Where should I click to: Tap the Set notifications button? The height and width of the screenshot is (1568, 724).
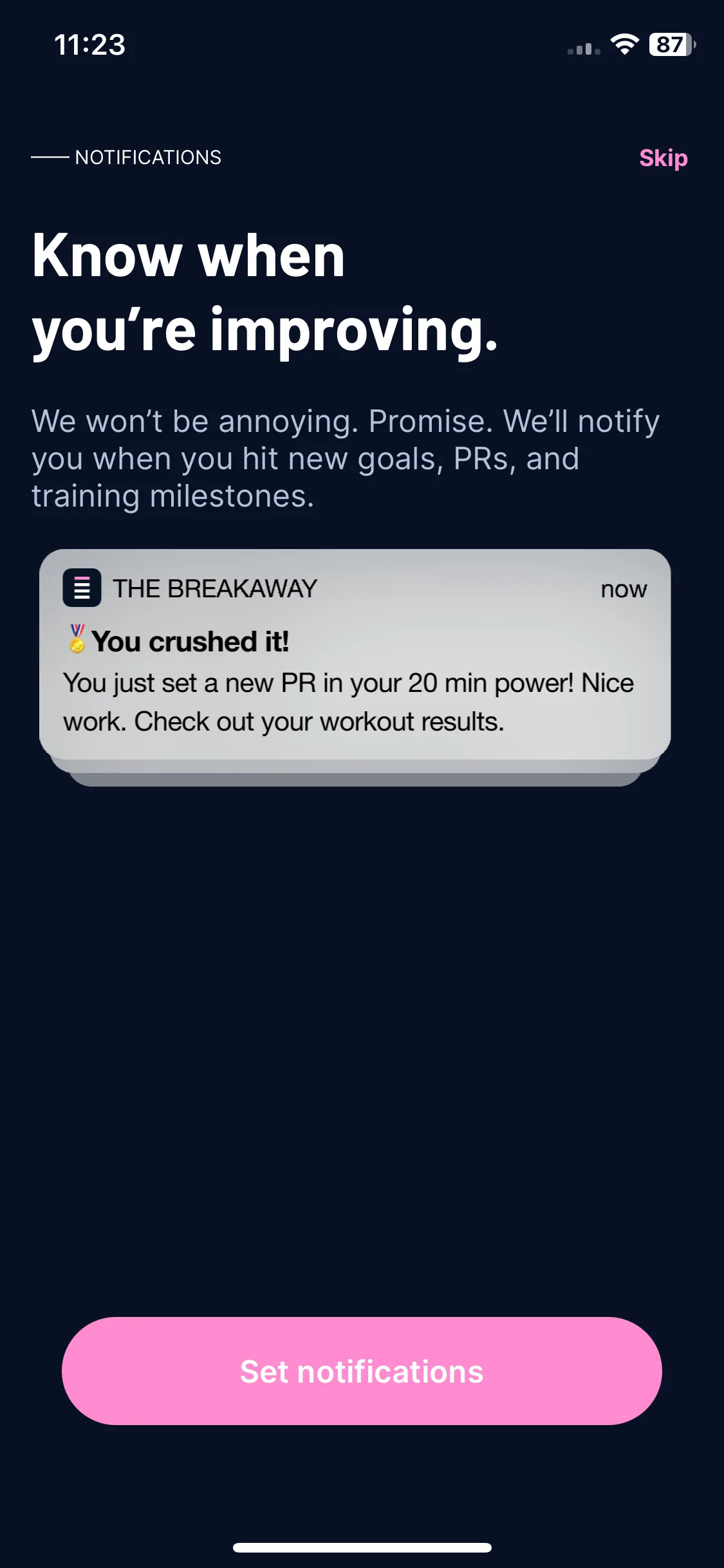click(x=362, y=1371)
